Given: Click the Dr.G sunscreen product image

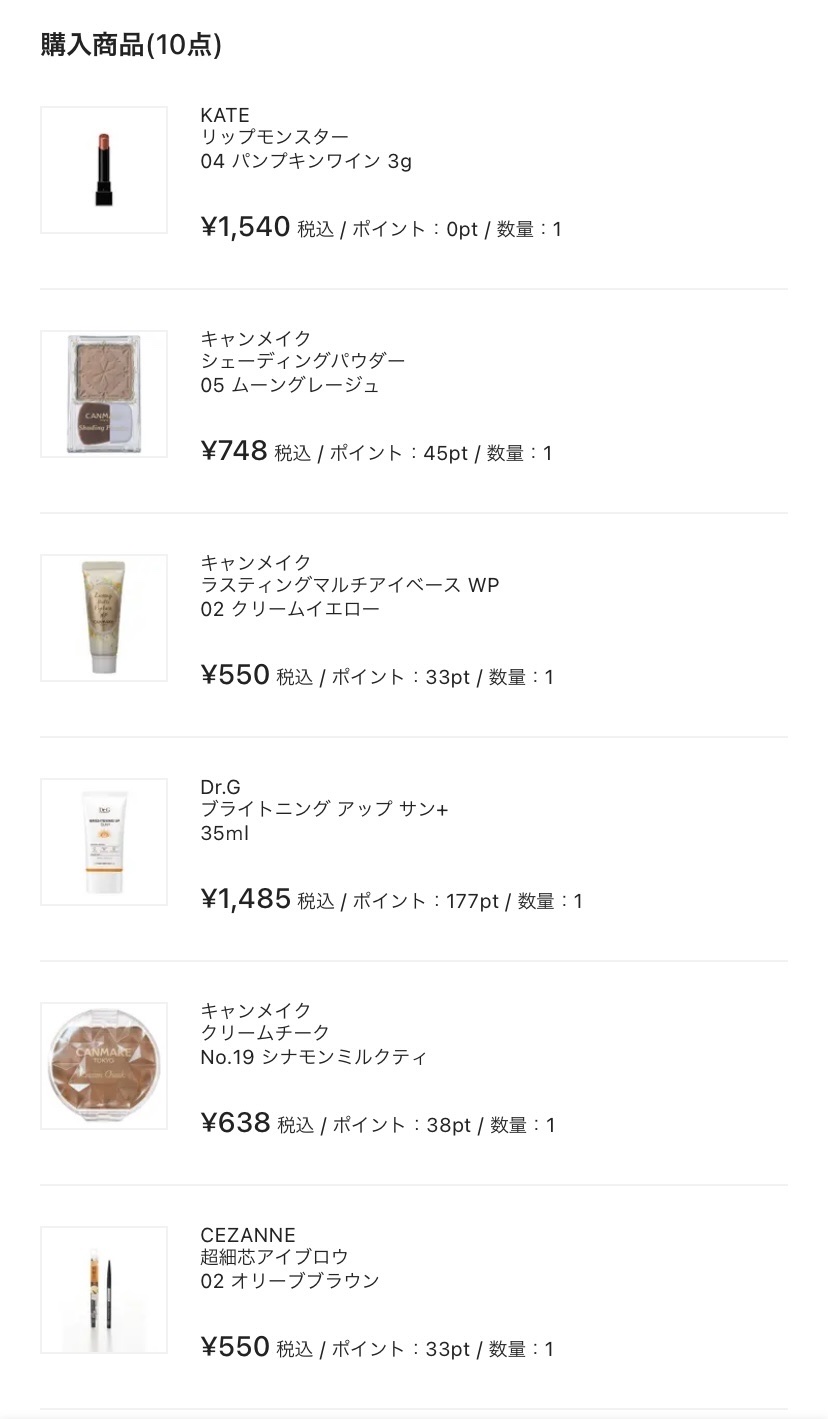Looking at the screenshot, I should tap(103, 841).
